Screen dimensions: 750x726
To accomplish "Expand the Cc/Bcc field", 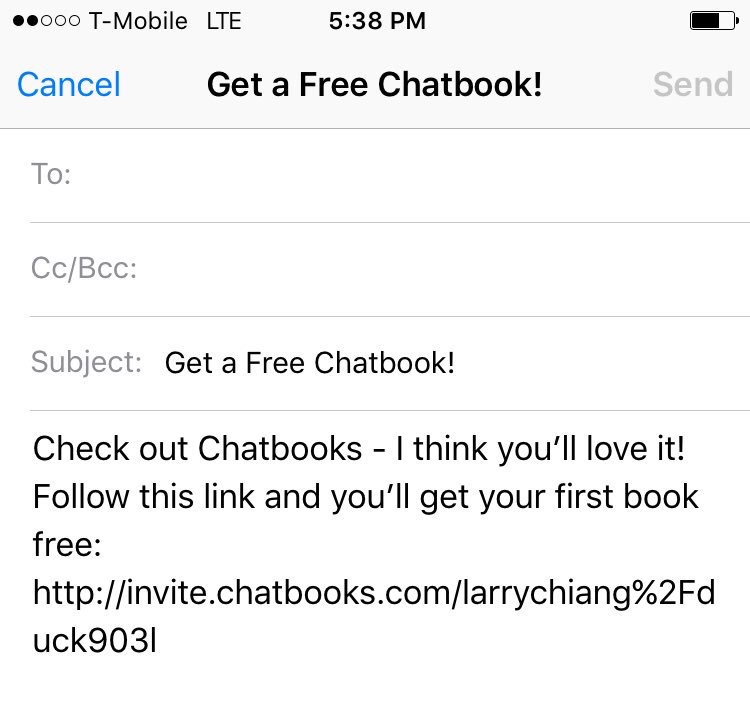I will tap(400, 269).
